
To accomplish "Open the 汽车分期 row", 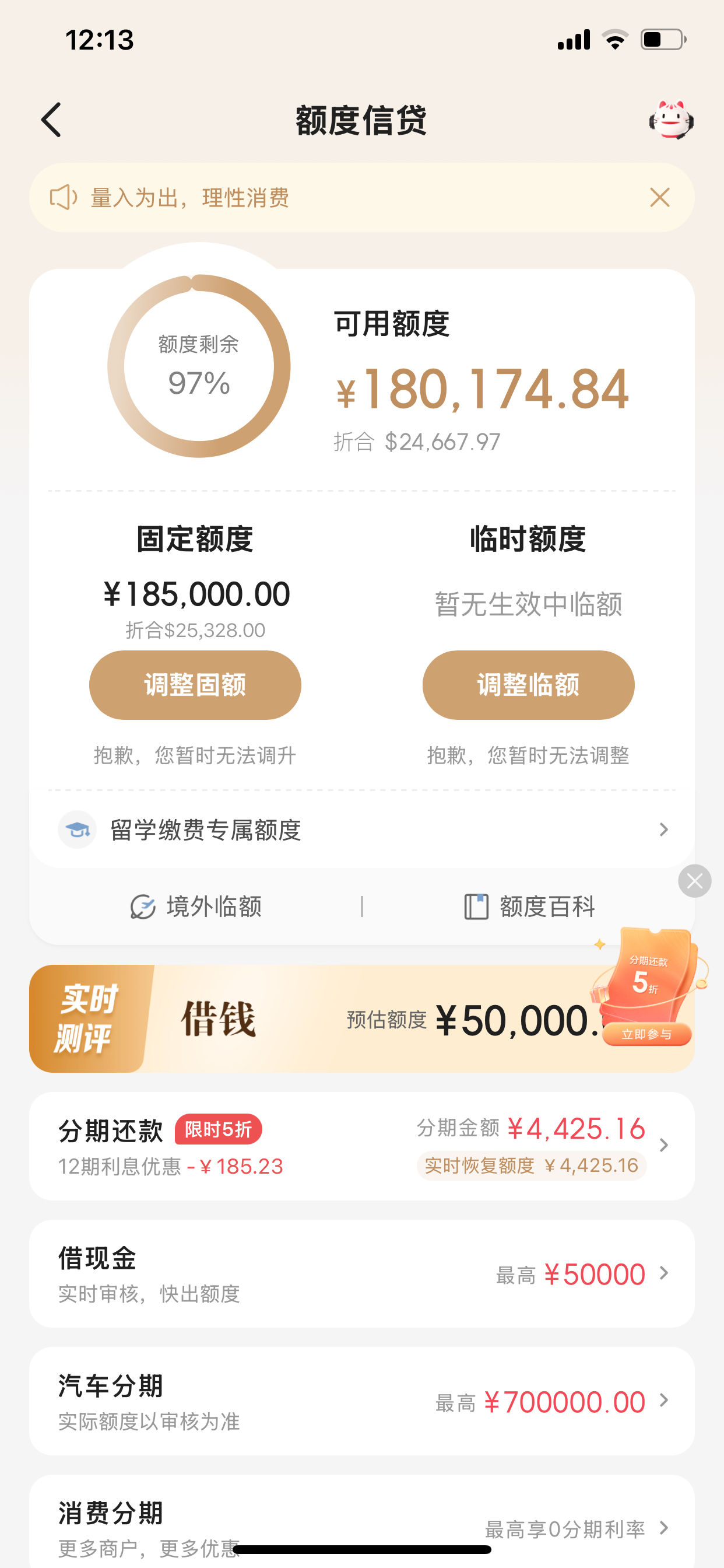I will tap(362, 1401).
